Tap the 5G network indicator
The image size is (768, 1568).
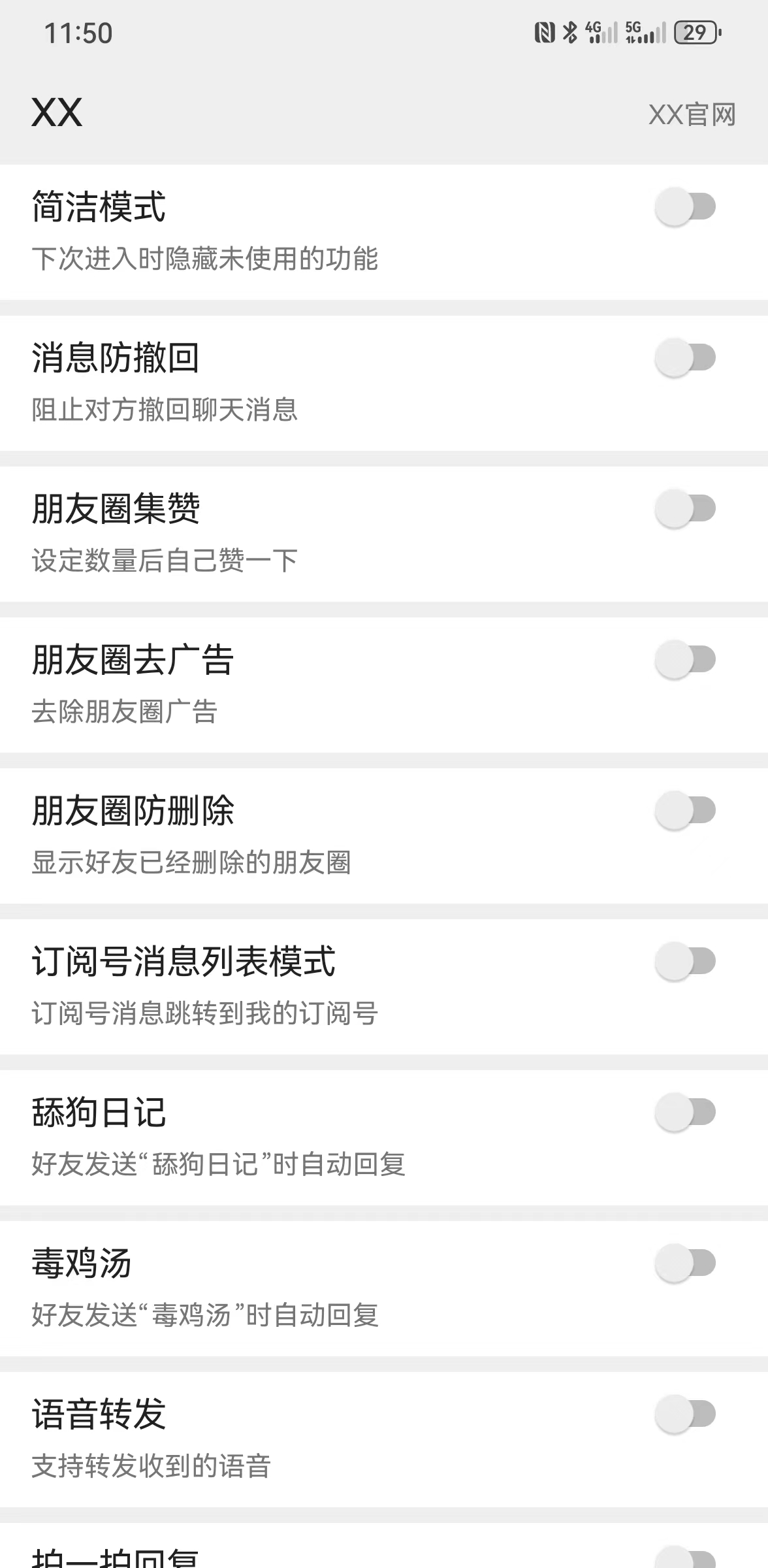point(643,31)
